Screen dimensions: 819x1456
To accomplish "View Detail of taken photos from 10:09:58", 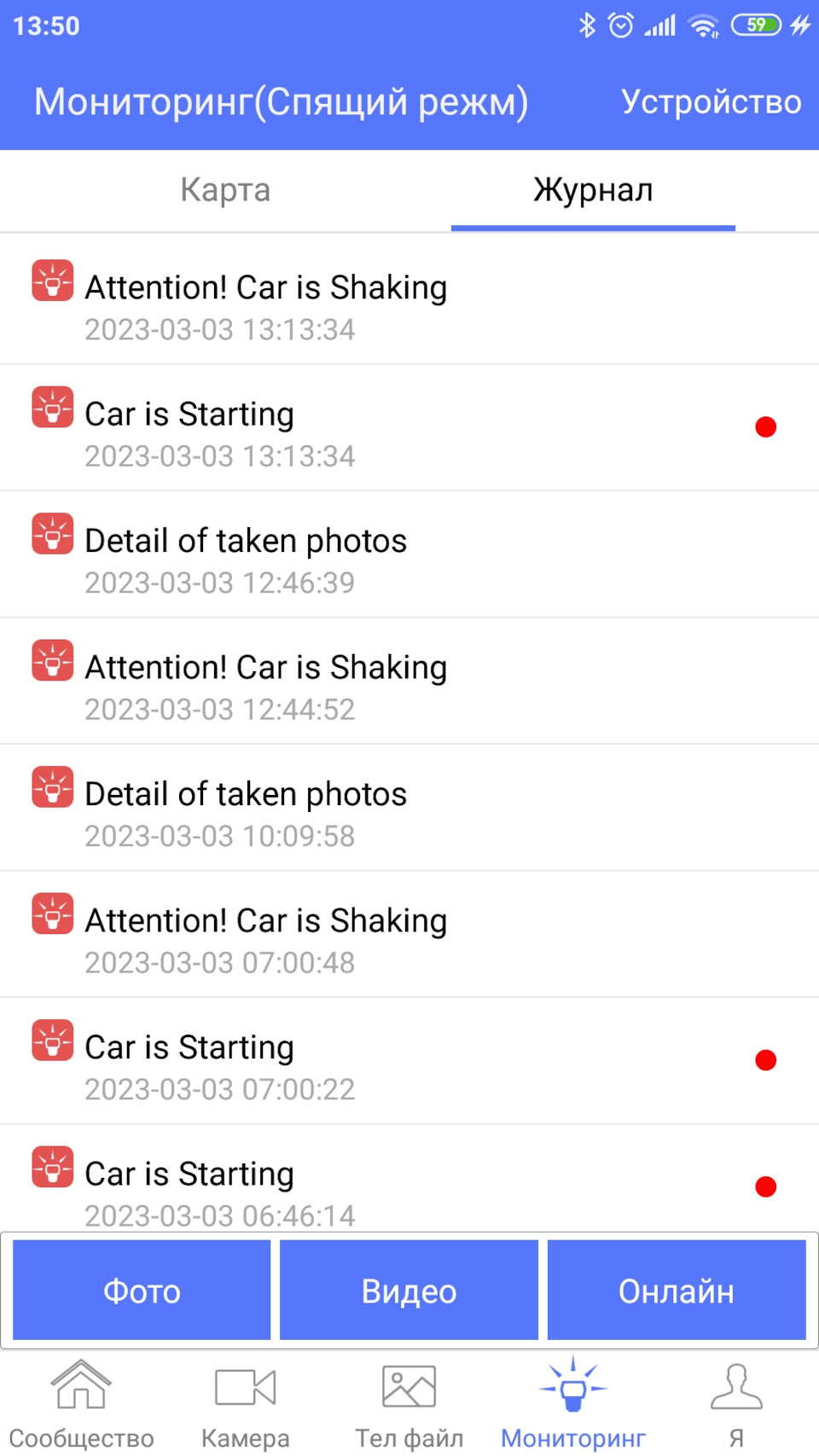I will pos(409,808).
